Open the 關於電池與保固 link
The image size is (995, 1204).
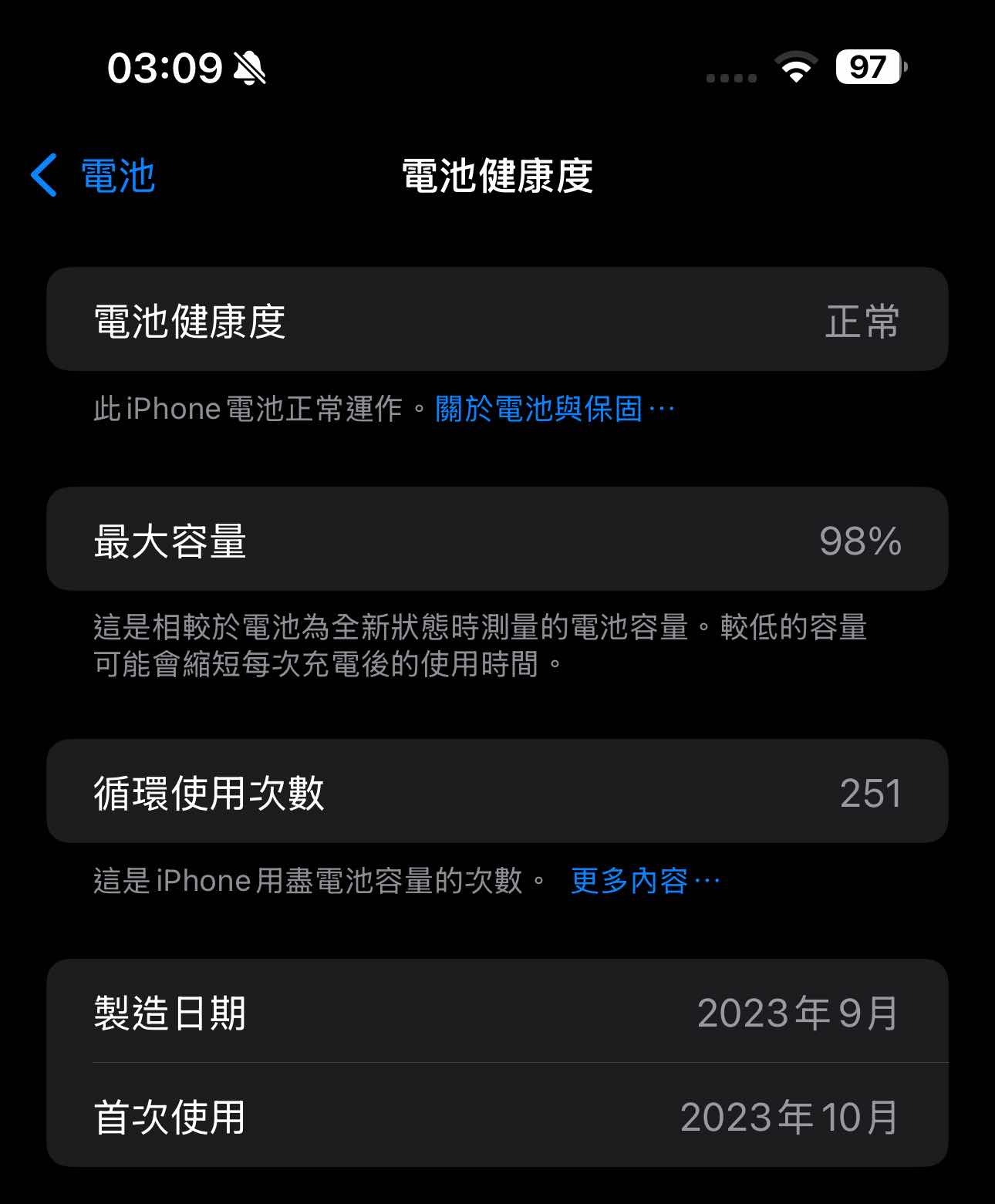[x=554, y=409]
